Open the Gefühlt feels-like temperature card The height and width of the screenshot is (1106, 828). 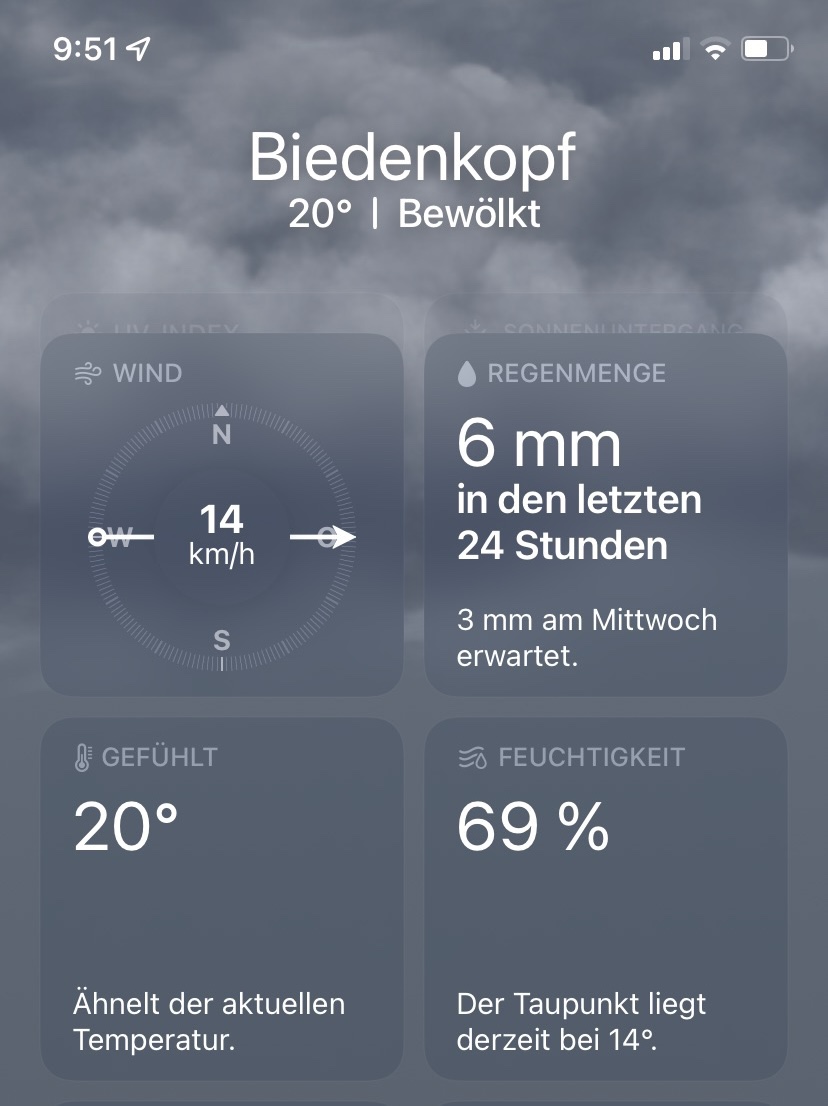[221, 898]
